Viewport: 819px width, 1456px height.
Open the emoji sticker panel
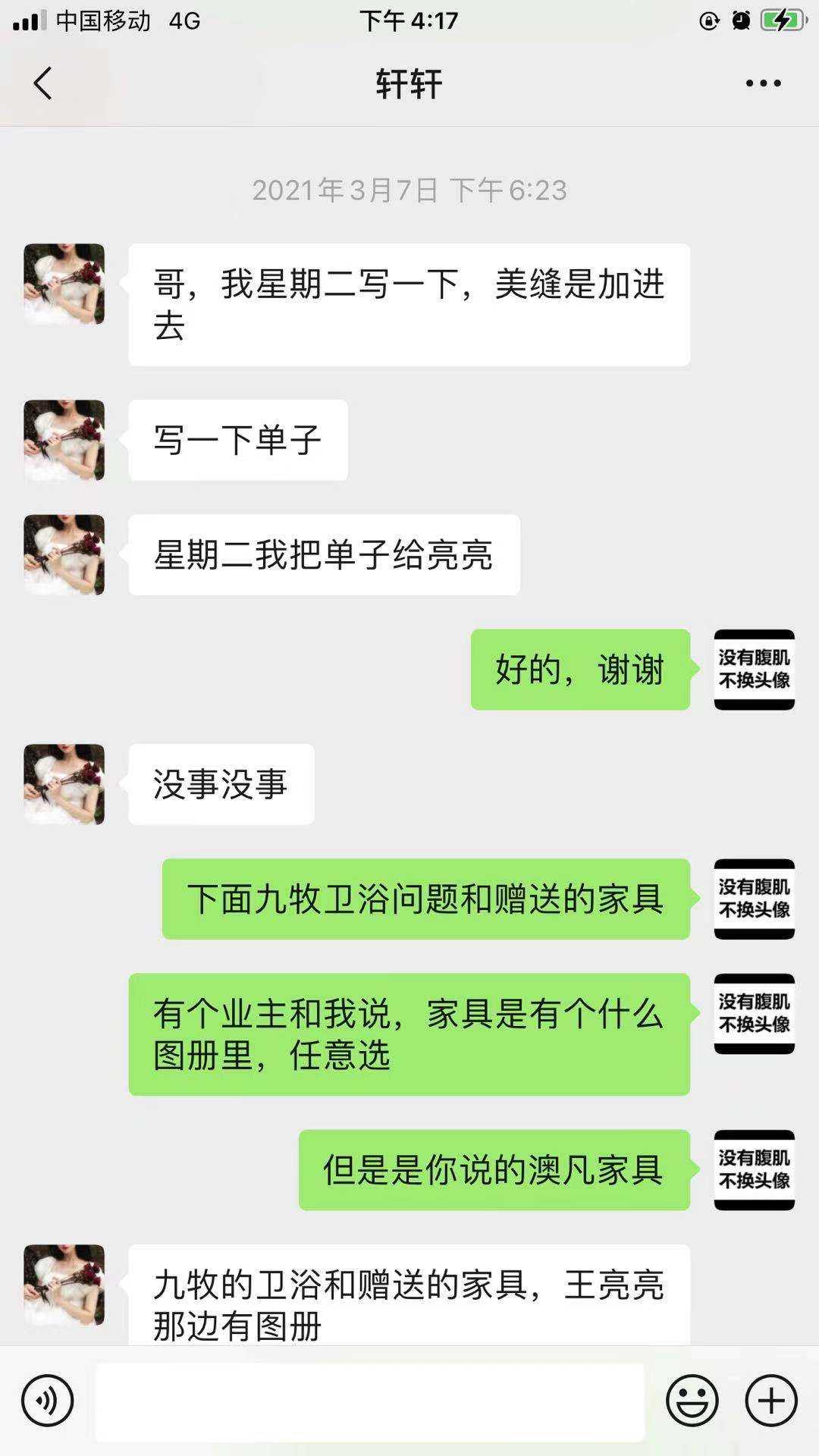(692, 1401)
